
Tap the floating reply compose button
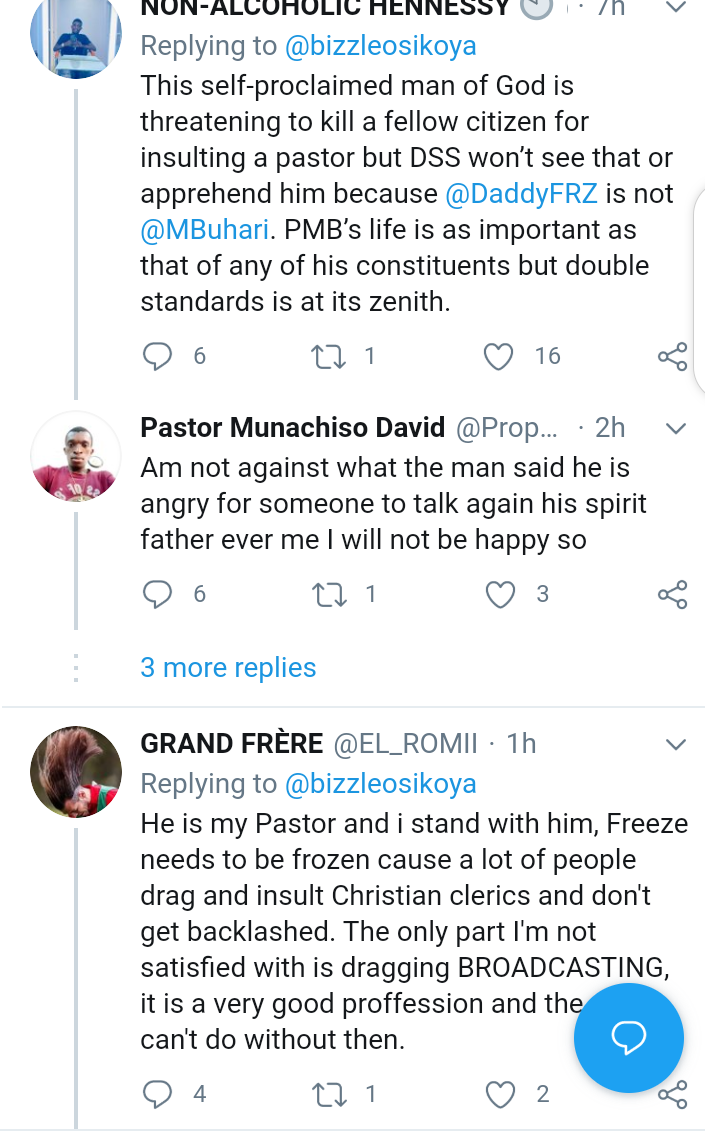(629, 1038)
